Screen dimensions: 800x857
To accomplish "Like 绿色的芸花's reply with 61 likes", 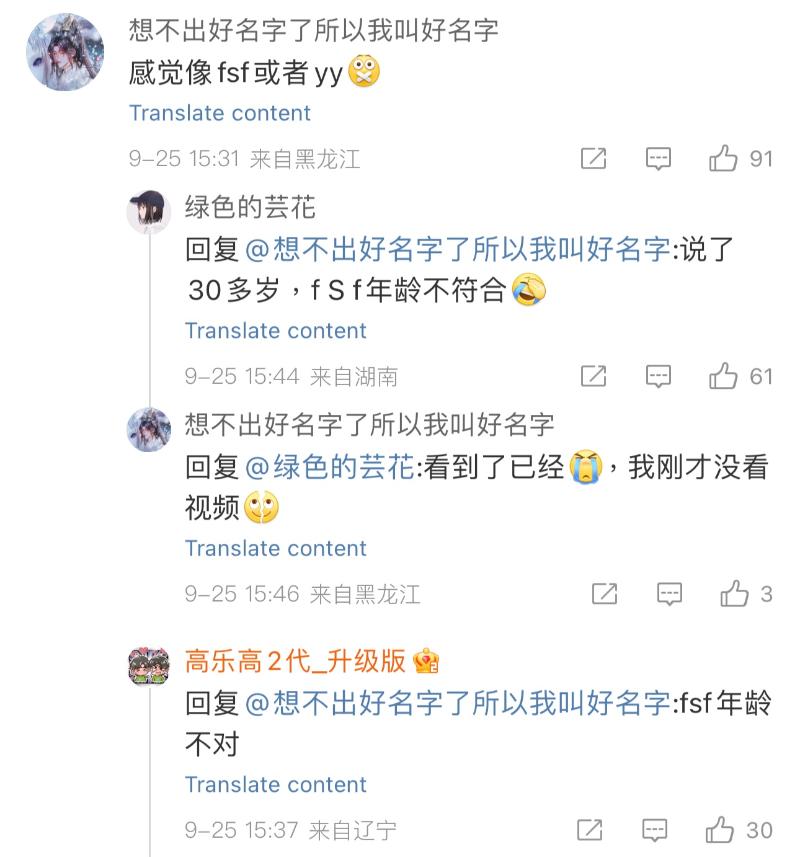I will (x=724, y=376).
